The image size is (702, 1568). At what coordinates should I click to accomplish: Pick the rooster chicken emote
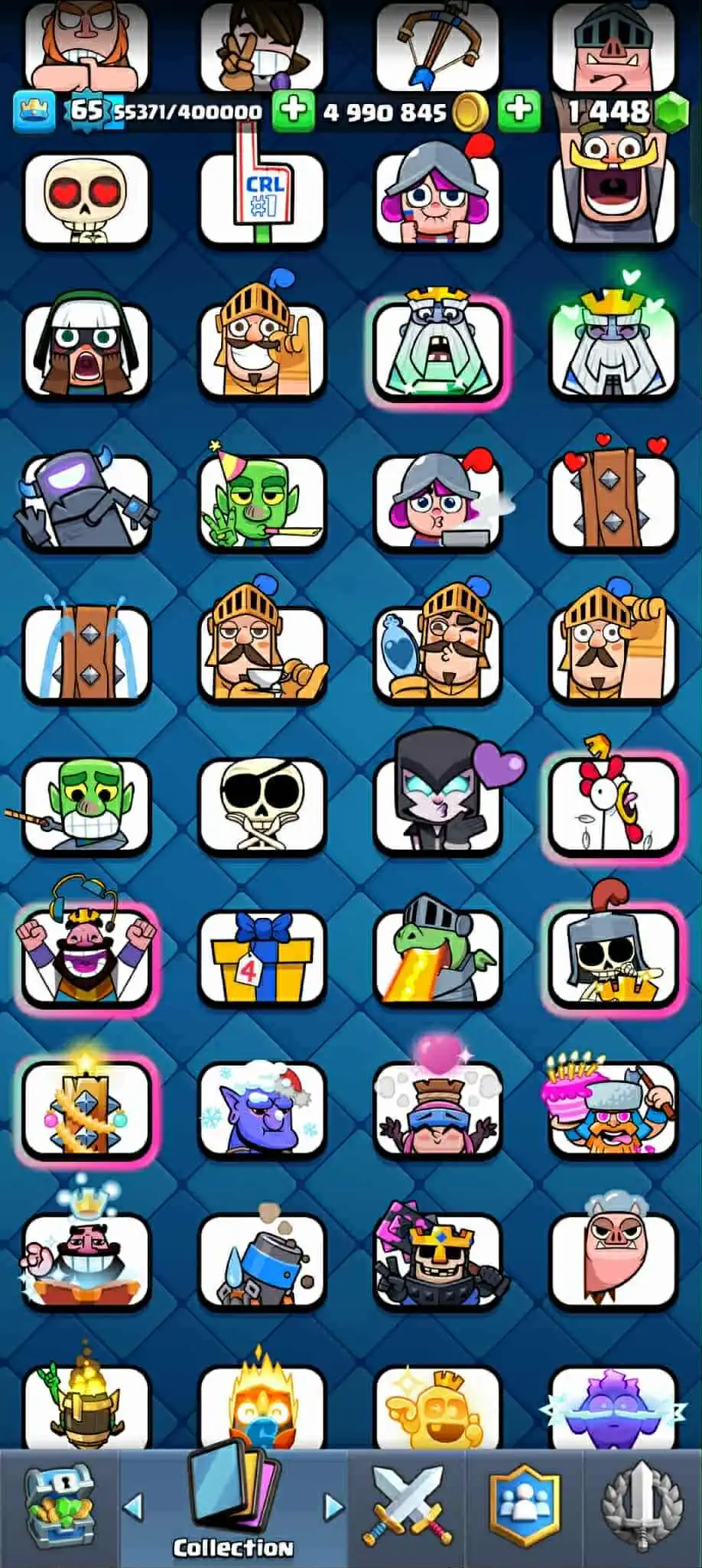coord(613,805)
